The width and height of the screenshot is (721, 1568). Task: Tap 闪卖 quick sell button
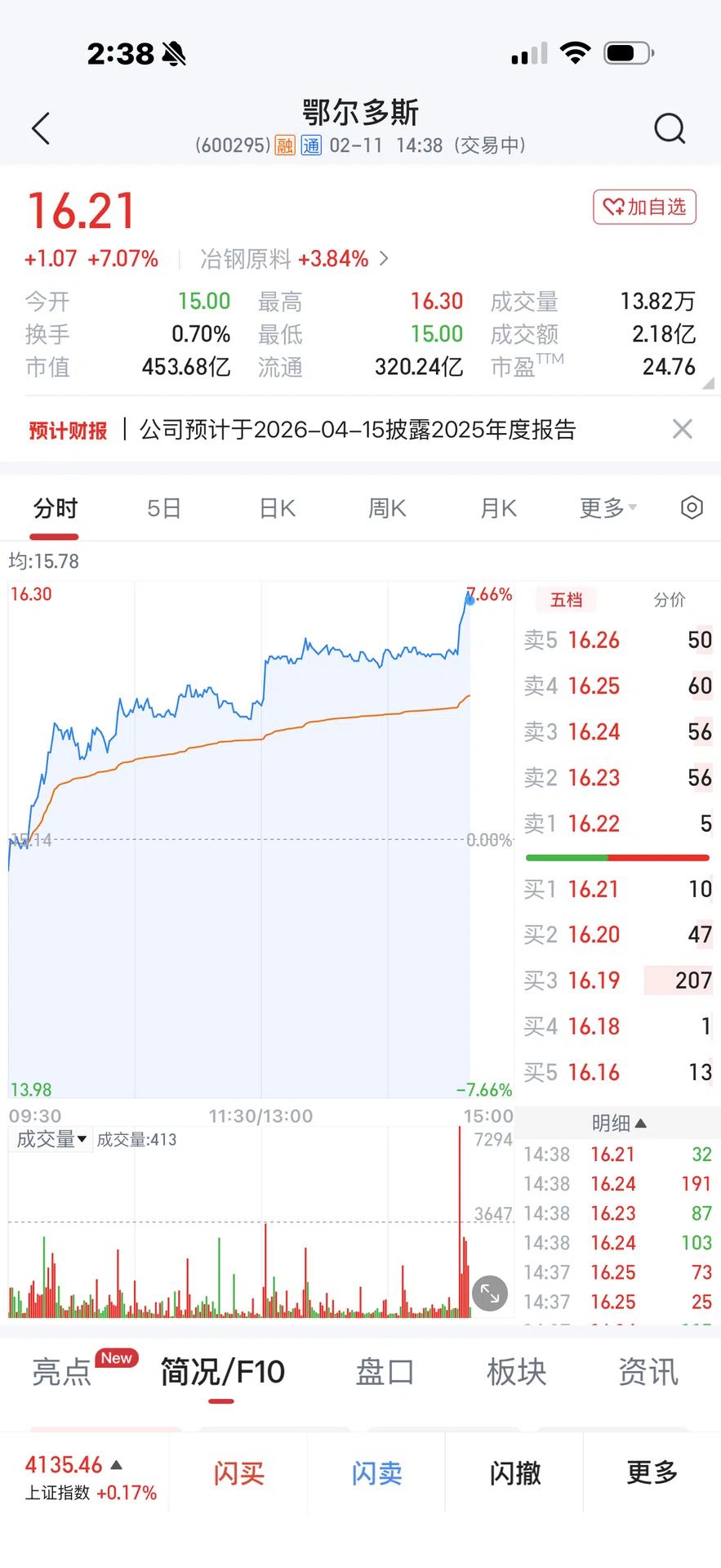click(x=376, y=1473)
